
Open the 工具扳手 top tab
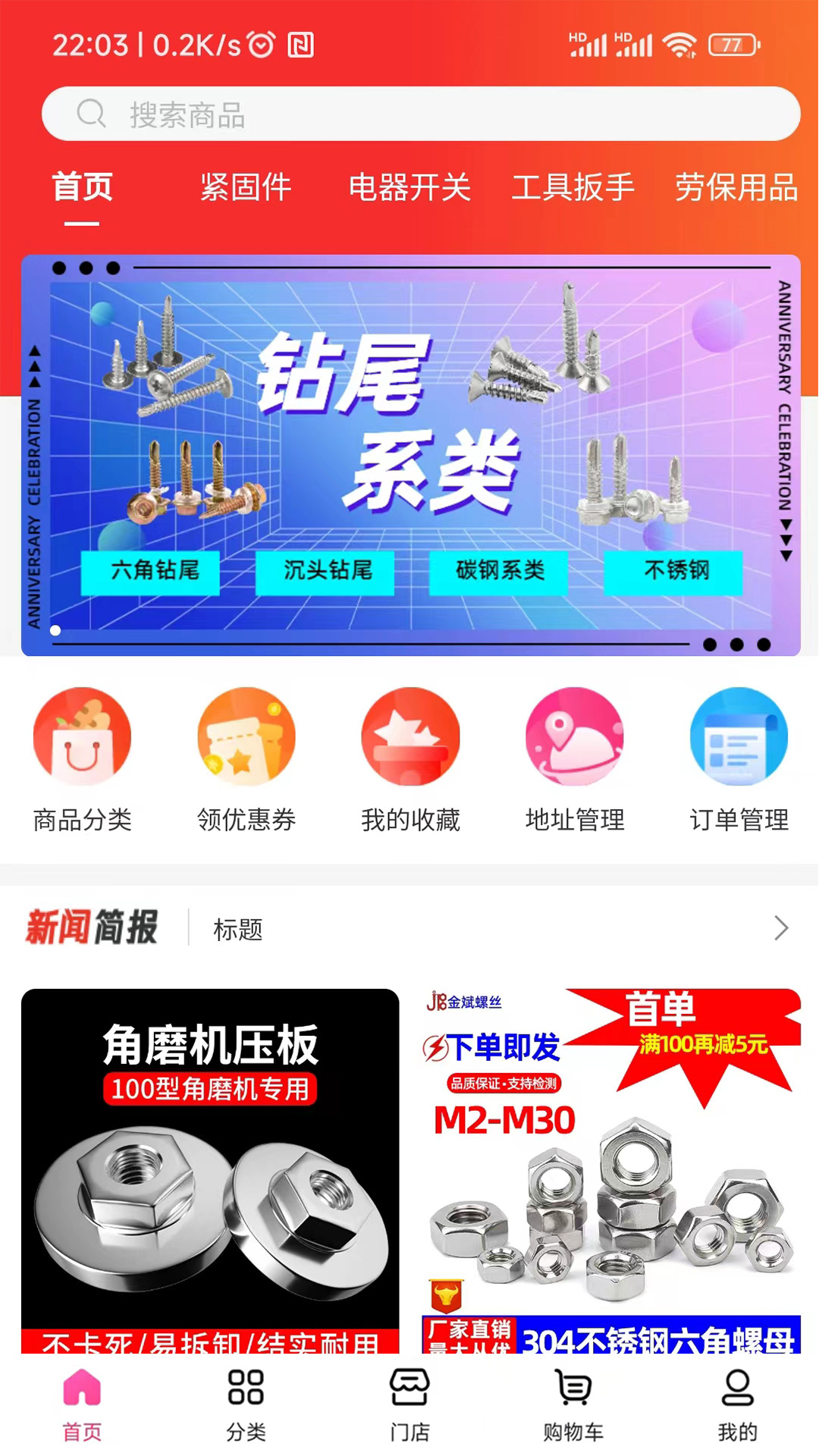[573, 187]
